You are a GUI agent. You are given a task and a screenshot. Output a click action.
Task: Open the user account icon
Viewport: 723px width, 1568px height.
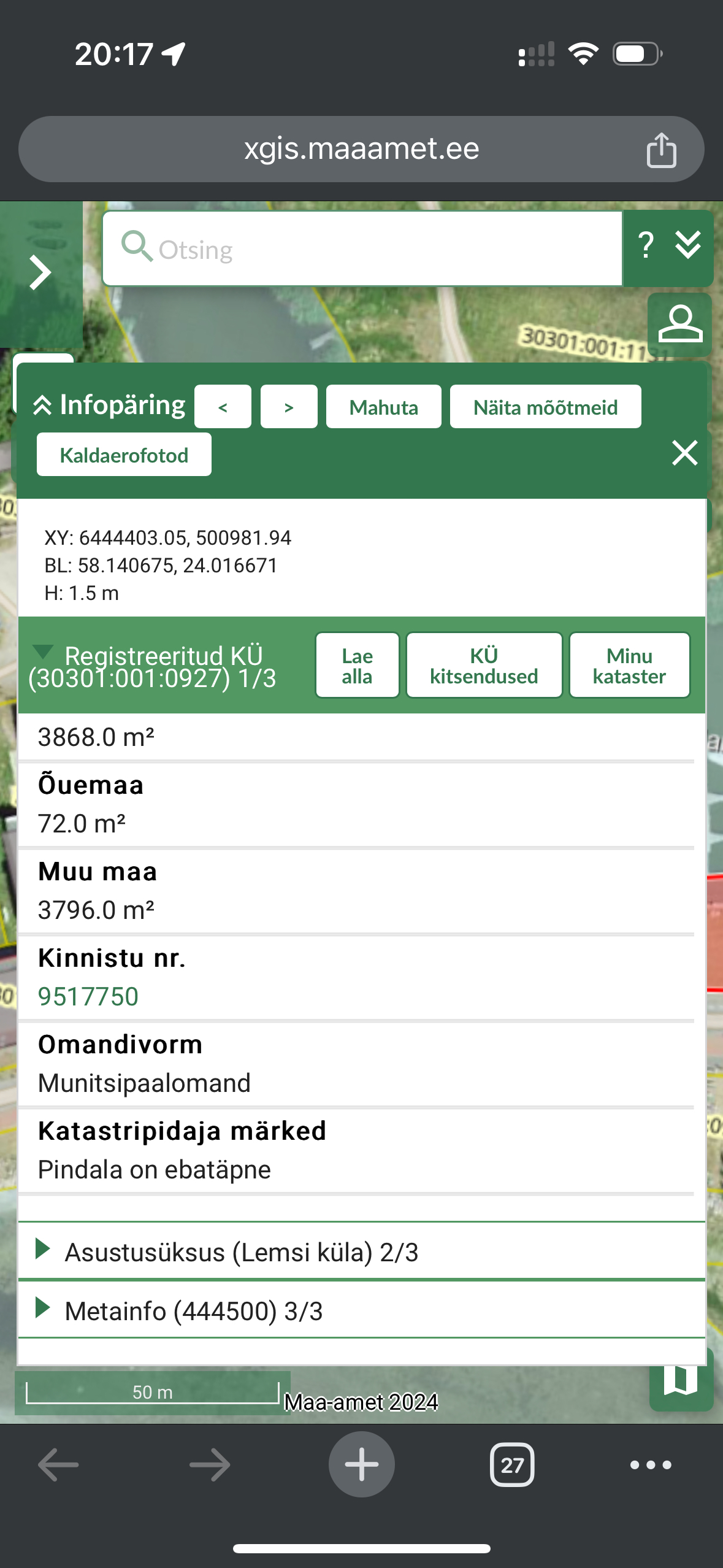tap(679, 325)
